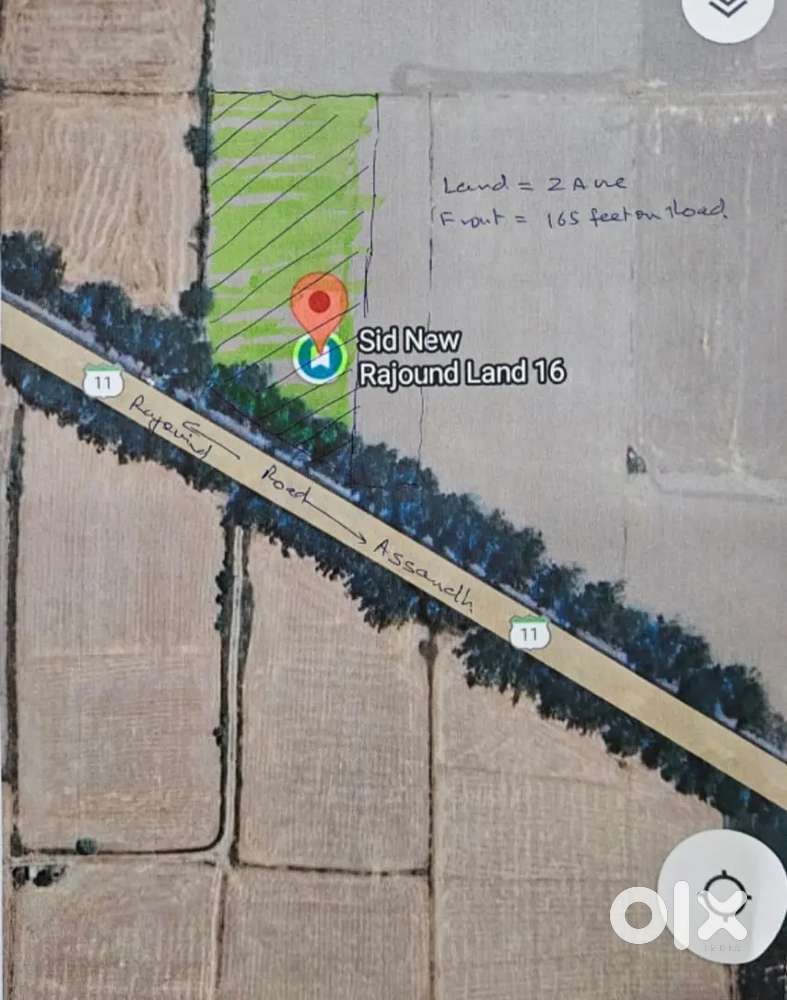Click the Route 11 highway shield near top left
The height and width of the screenshot is (1000, 787).
click(x=105, y=380)
